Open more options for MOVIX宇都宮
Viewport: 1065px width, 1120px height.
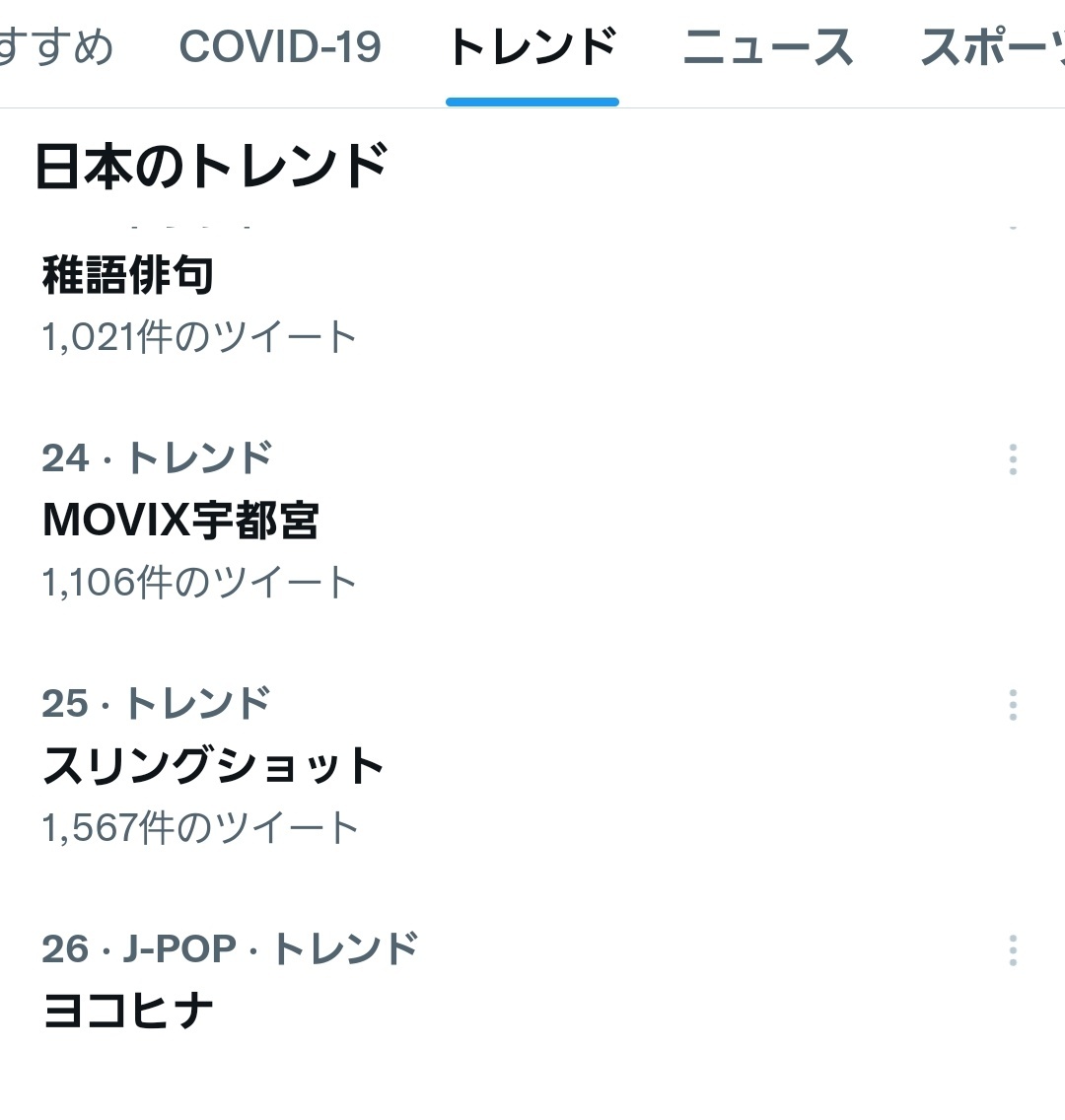(x=1013, y=459)
